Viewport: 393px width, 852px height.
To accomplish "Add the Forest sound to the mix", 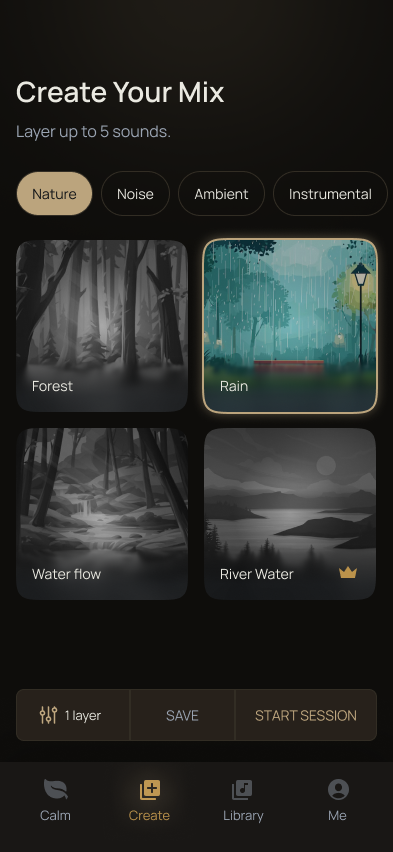I will 102,326.
